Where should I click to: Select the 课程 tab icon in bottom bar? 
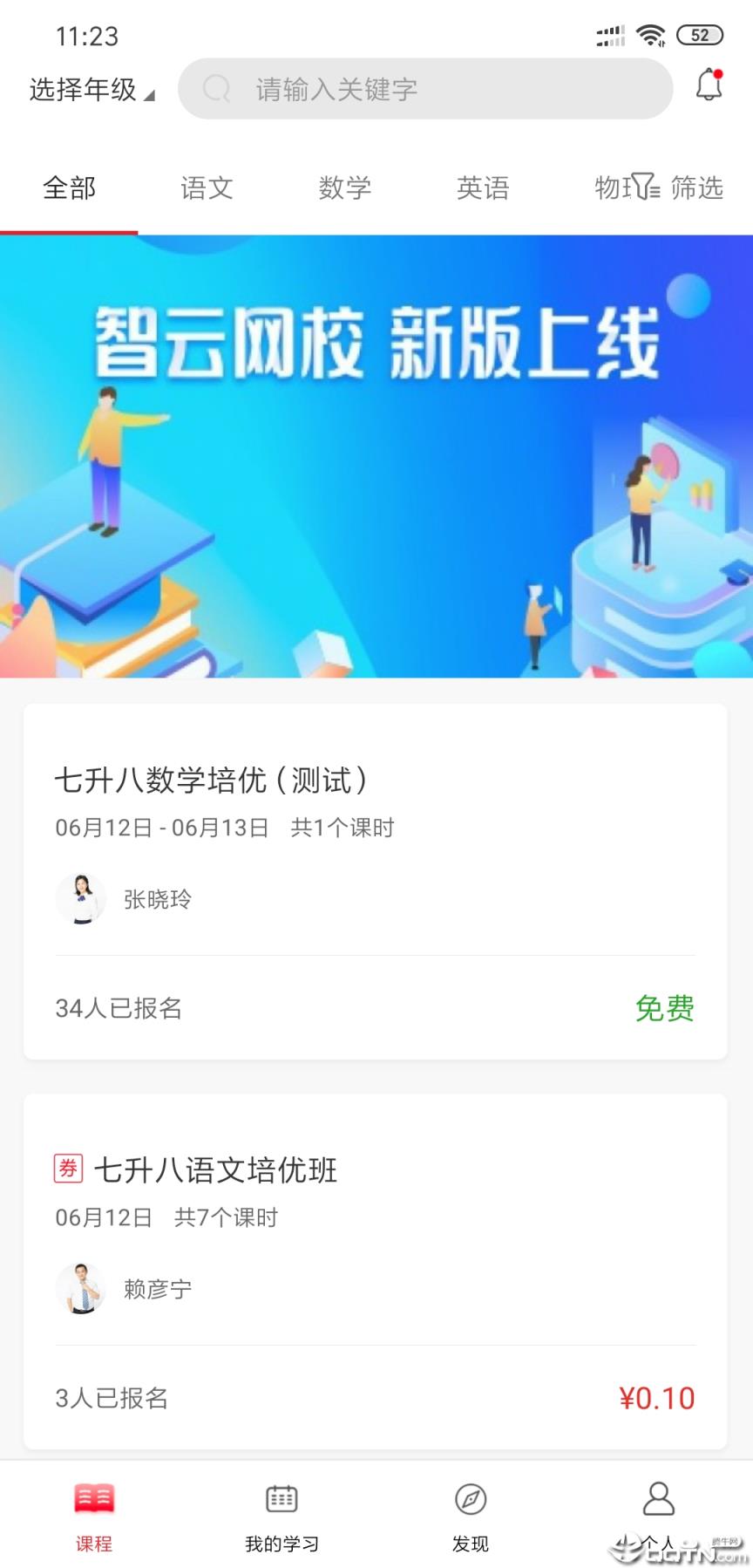point(94,1497)
